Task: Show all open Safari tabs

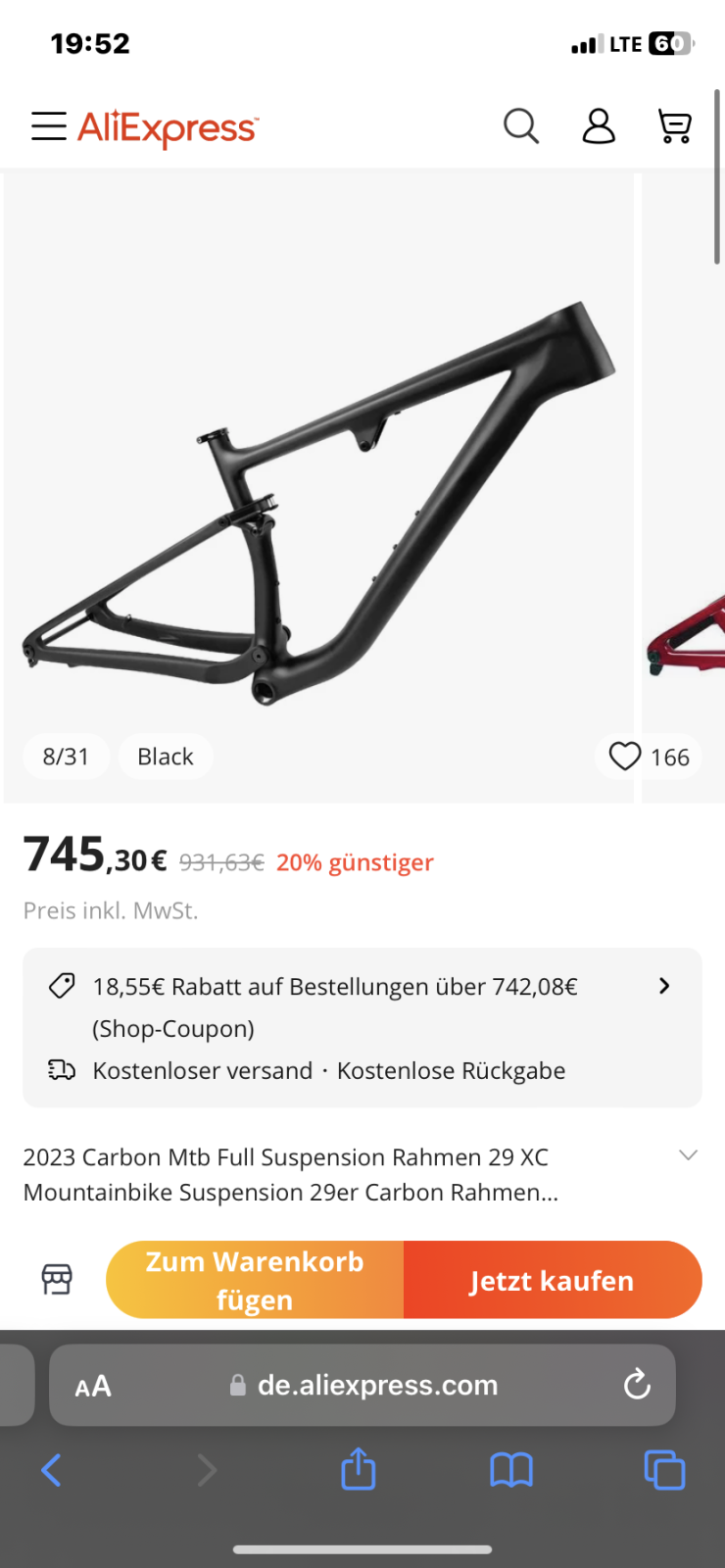Action: pyautogui.click(x=663, y=1470)
